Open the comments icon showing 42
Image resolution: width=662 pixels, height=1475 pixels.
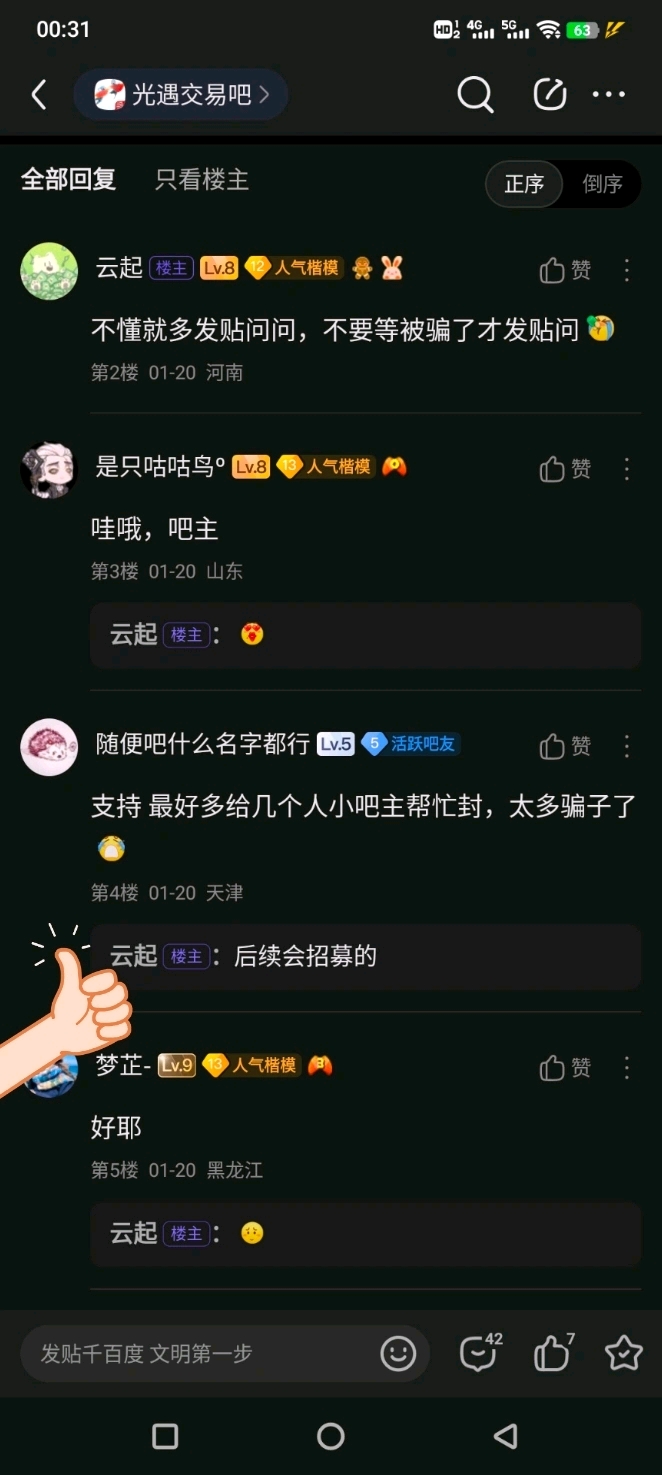[x=479, y=1354]
